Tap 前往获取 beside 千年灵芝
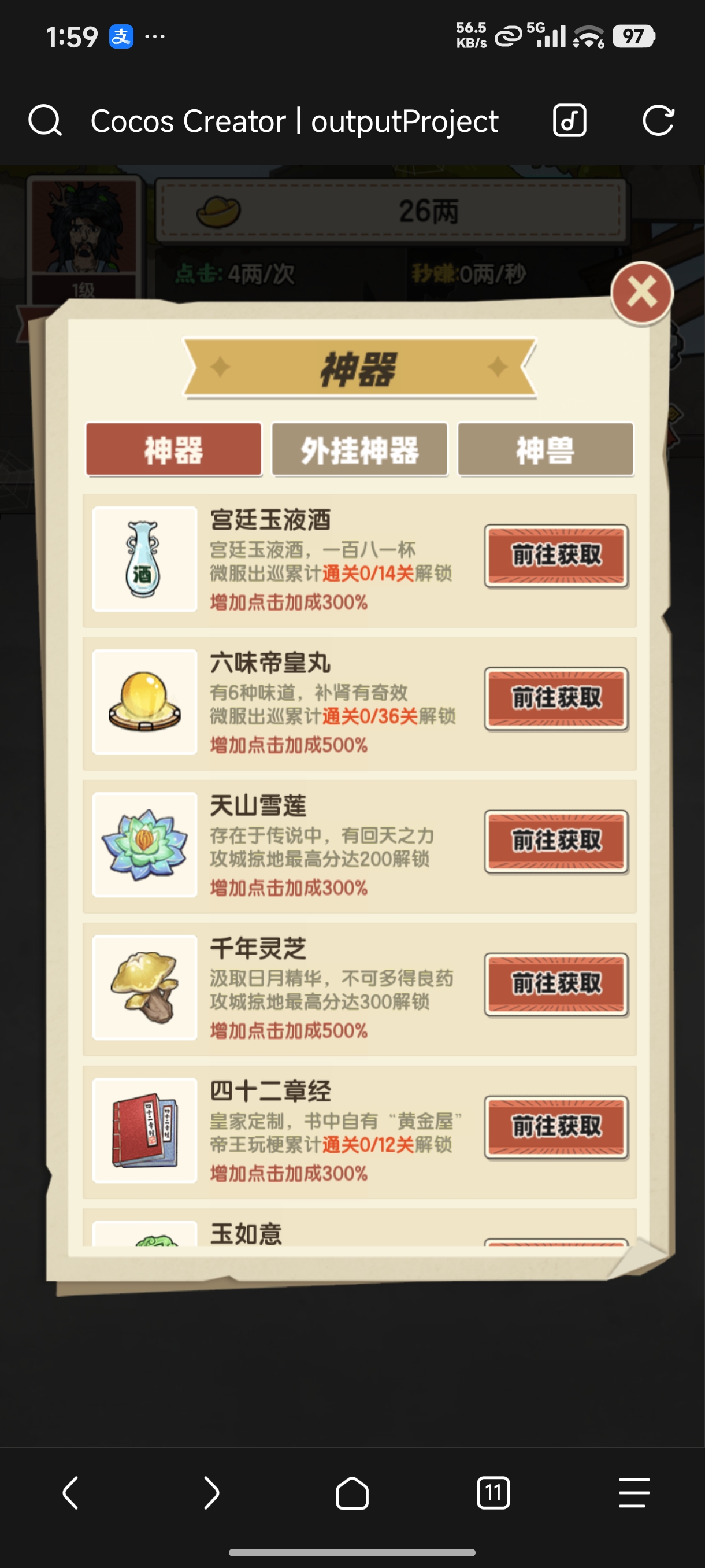This screenshot has width=705, height=1568. tap(555, 985)
